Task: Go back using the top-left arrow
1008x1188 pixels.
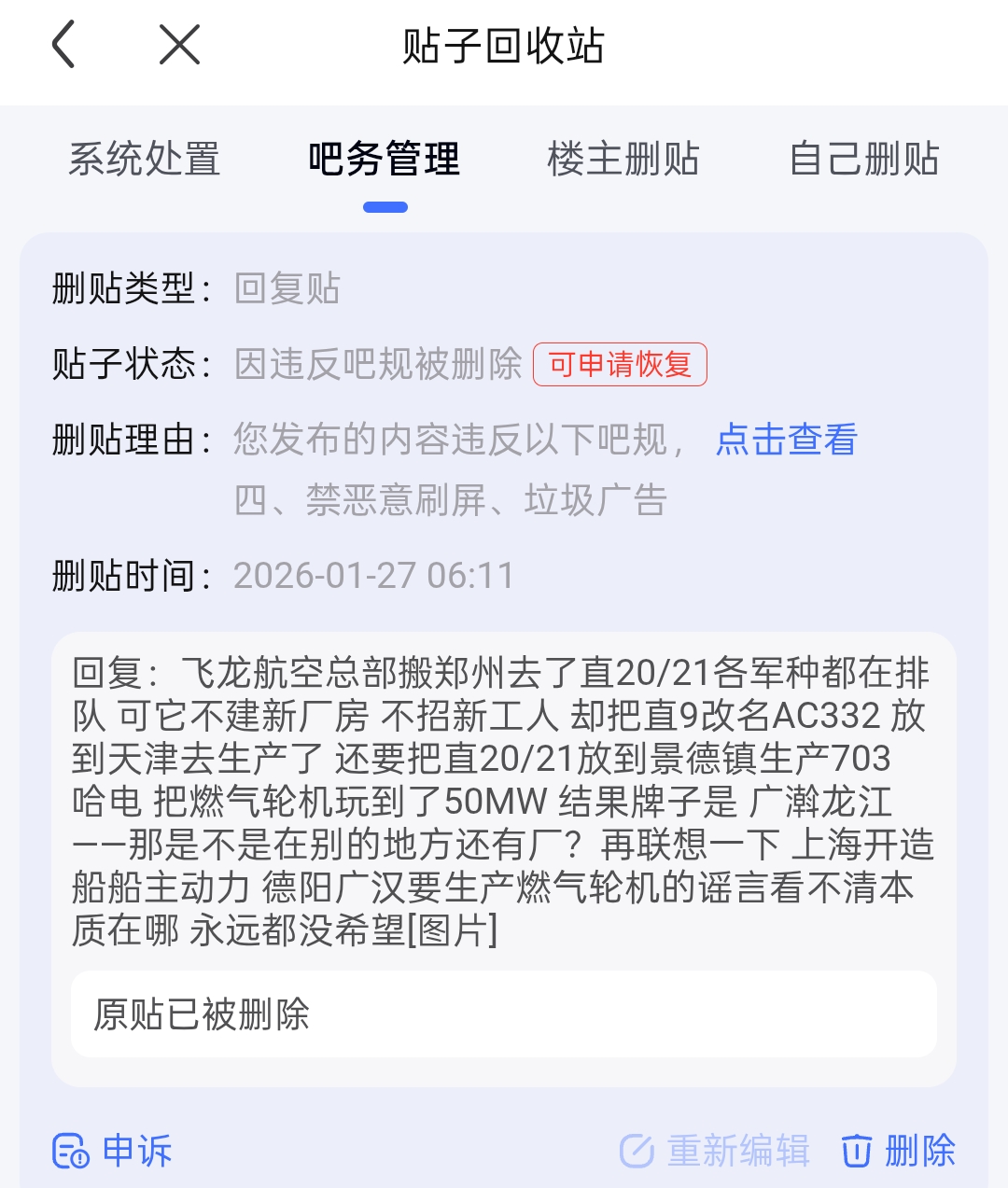Action: tap(63, 45)
